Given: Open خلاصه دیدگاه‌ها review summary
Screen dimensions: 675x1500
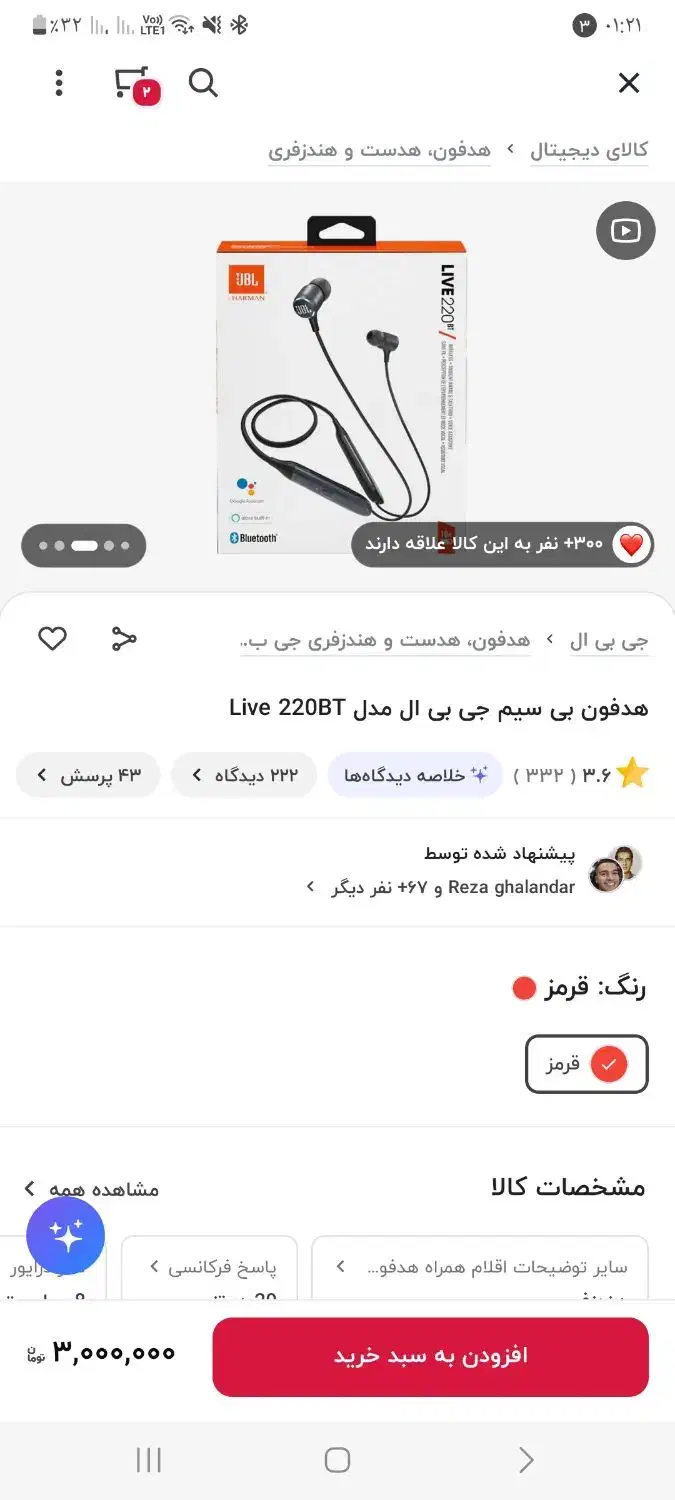Looking at the screenshot, I should coord(415,775).
